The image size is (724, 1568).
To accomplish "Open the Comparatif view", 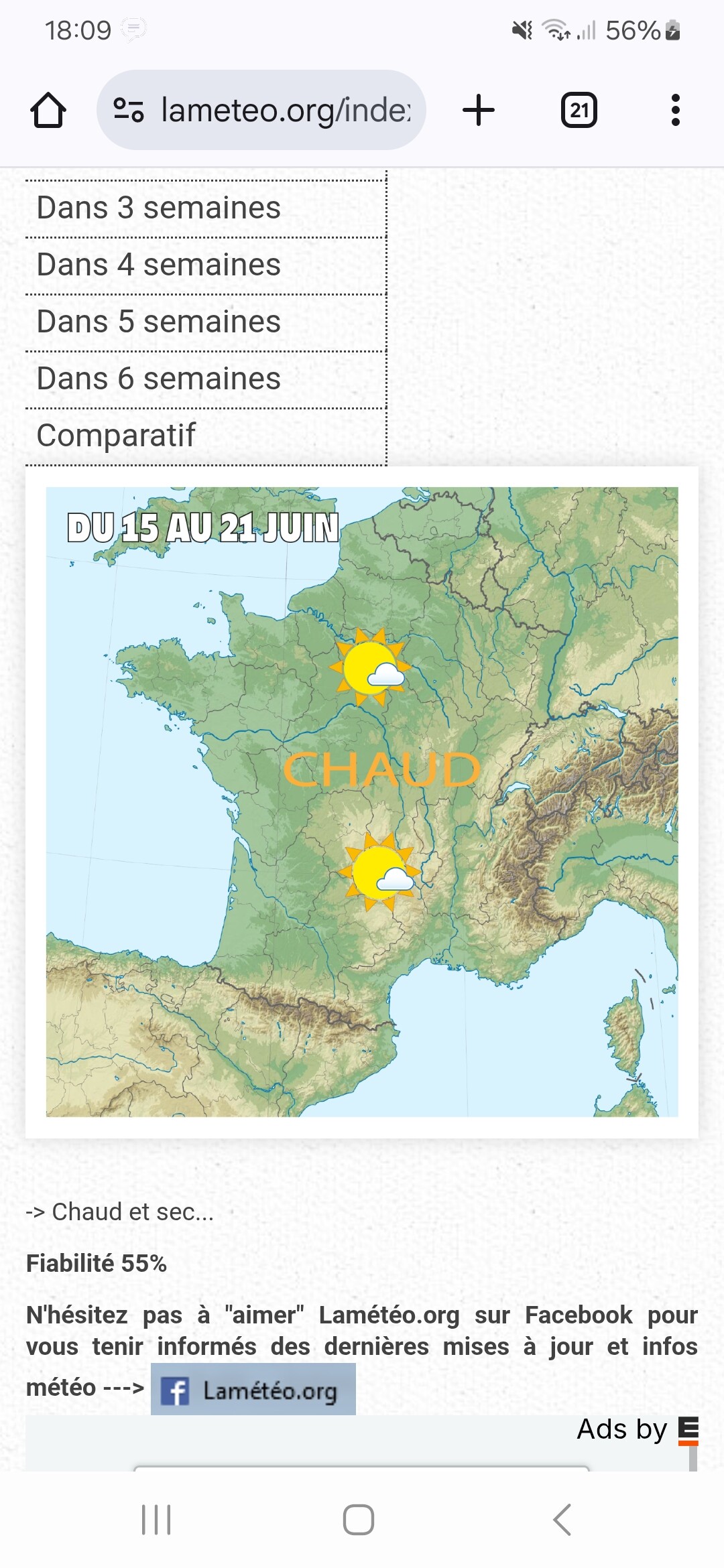I will pyautogui.click(x=206, y=436).
